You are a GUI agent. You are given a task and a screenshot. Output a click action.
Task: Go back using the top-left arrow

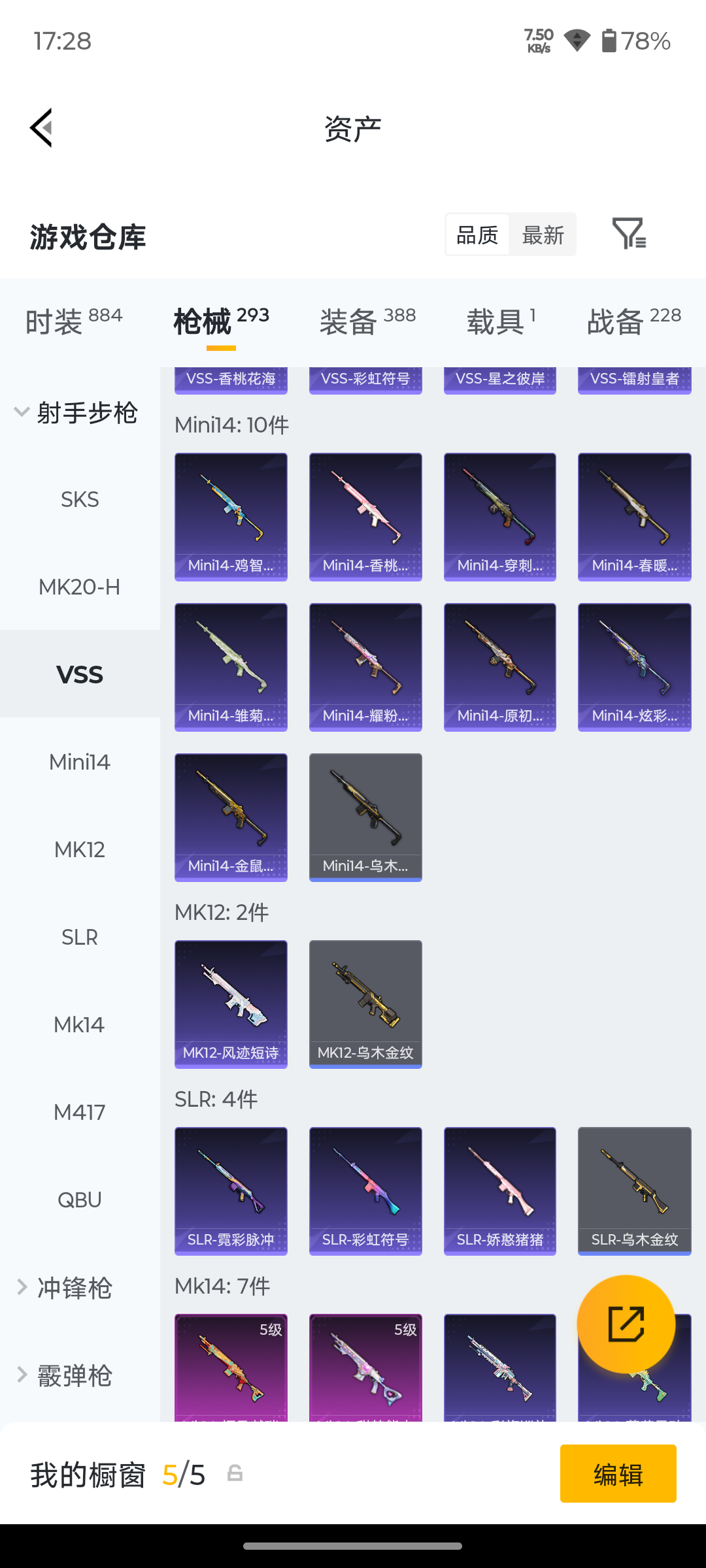[41, 128]
